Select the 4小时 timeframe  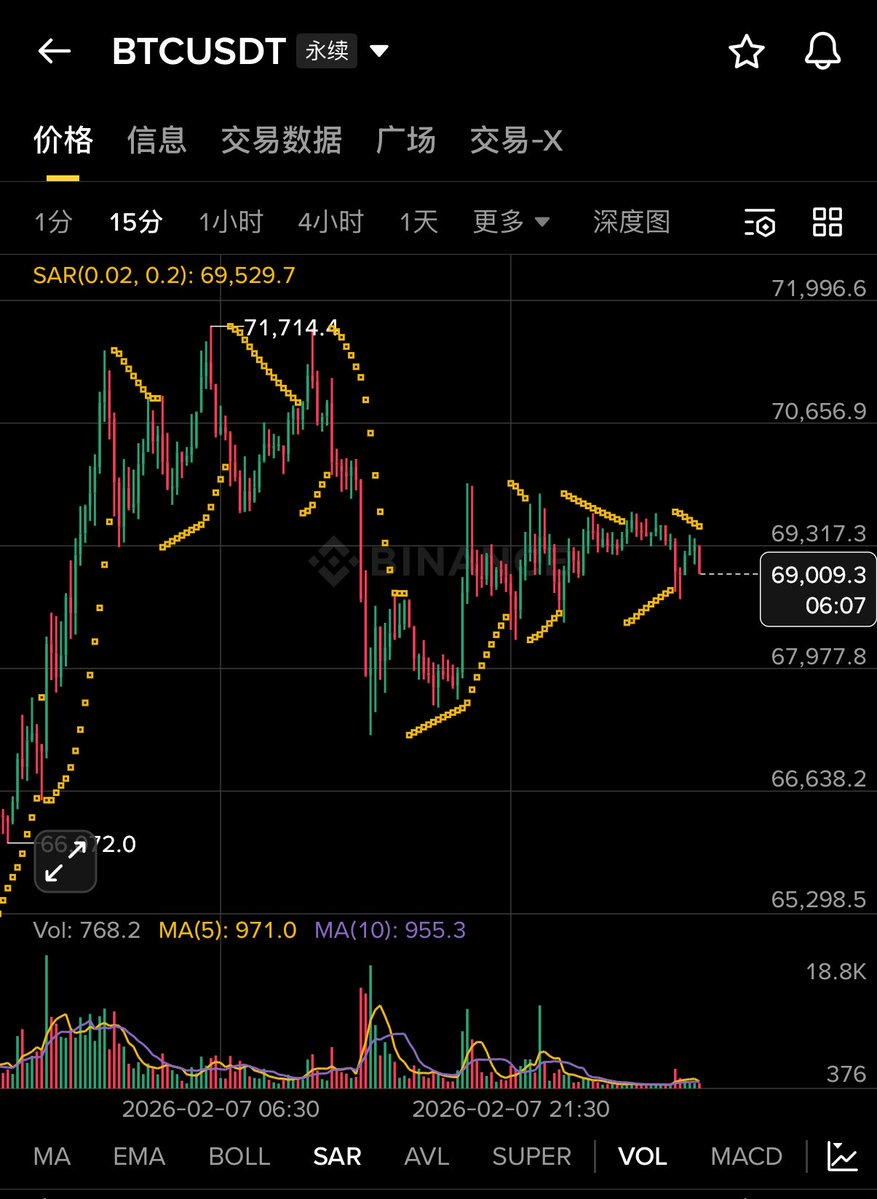(330, 222)
